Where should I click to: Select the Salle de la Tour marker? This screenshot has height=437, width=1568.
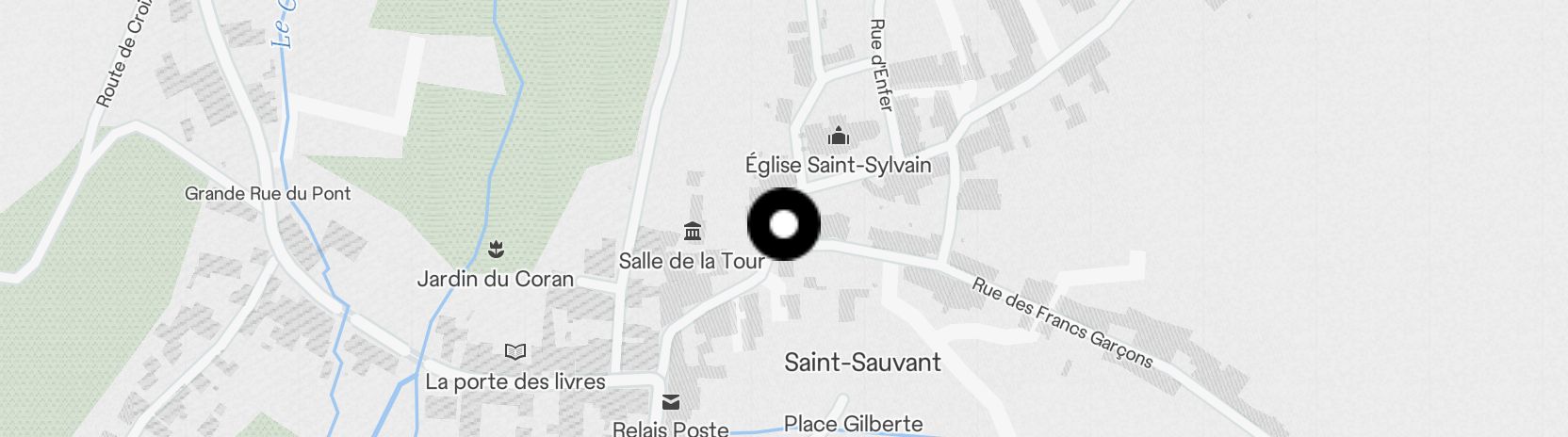tap(693, 231)
